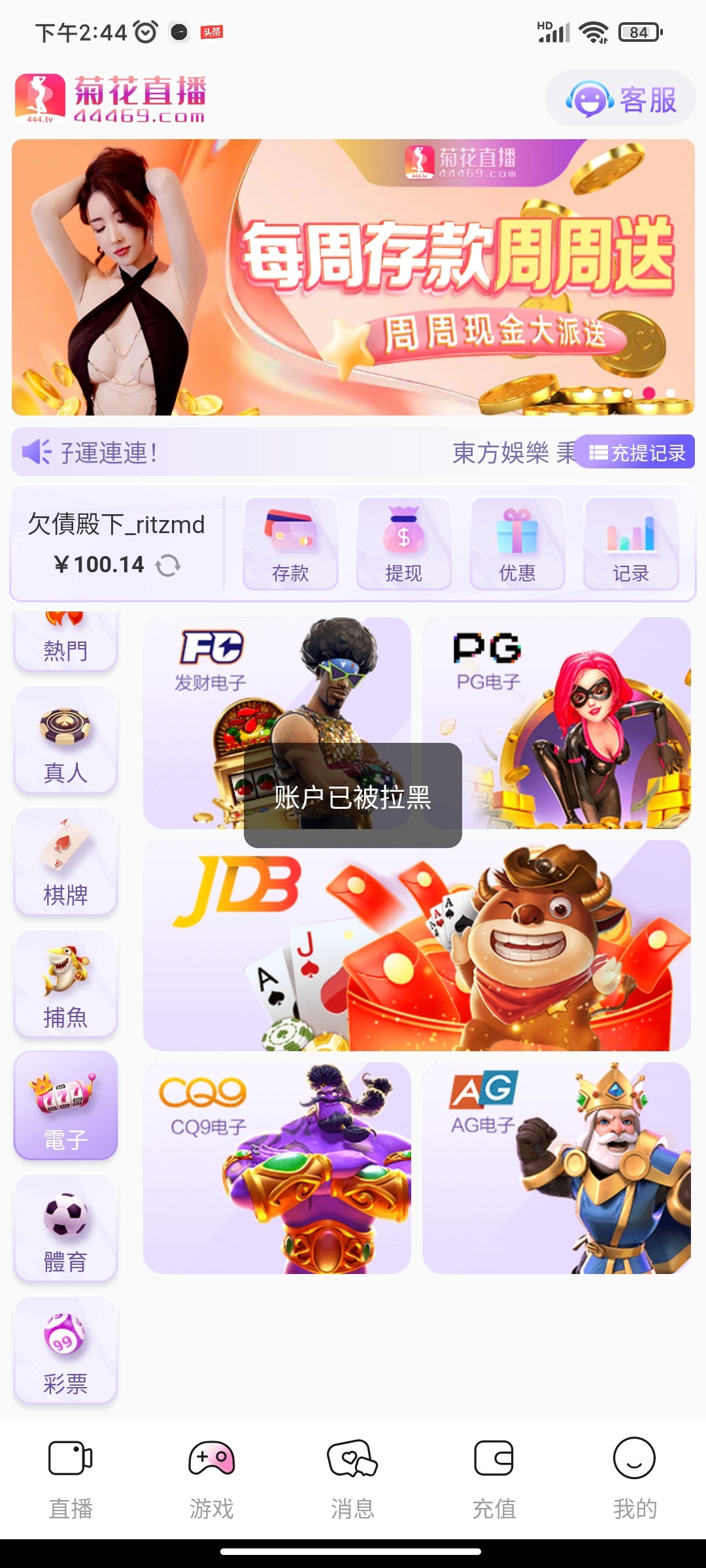Open the CQ9电子 game card
Screen dimensions: 706x1568
click(277, 1168)
